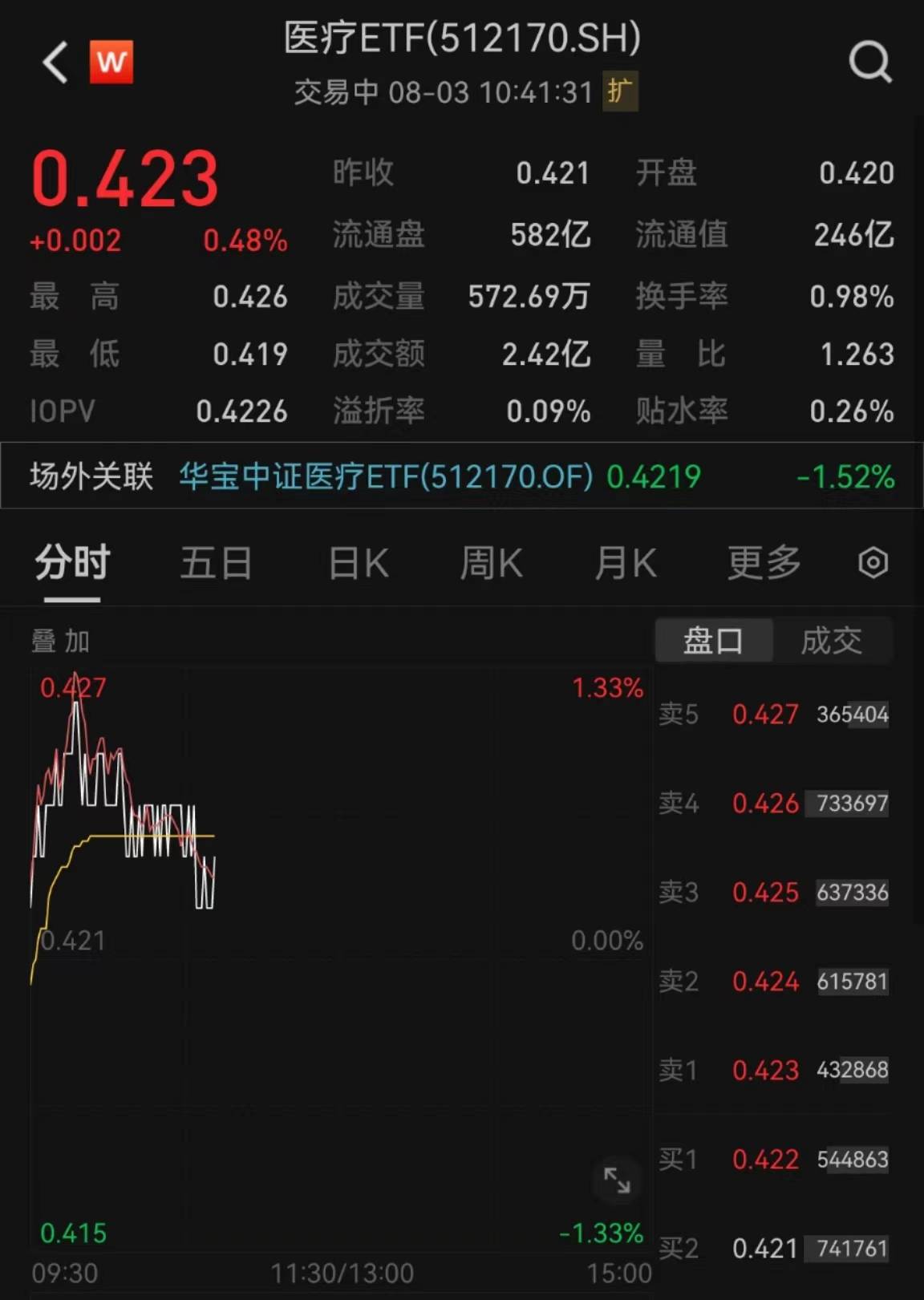924x1300 pixels.
Task: Expand the chart to fullscreen
Action: tap(616, 1182)
